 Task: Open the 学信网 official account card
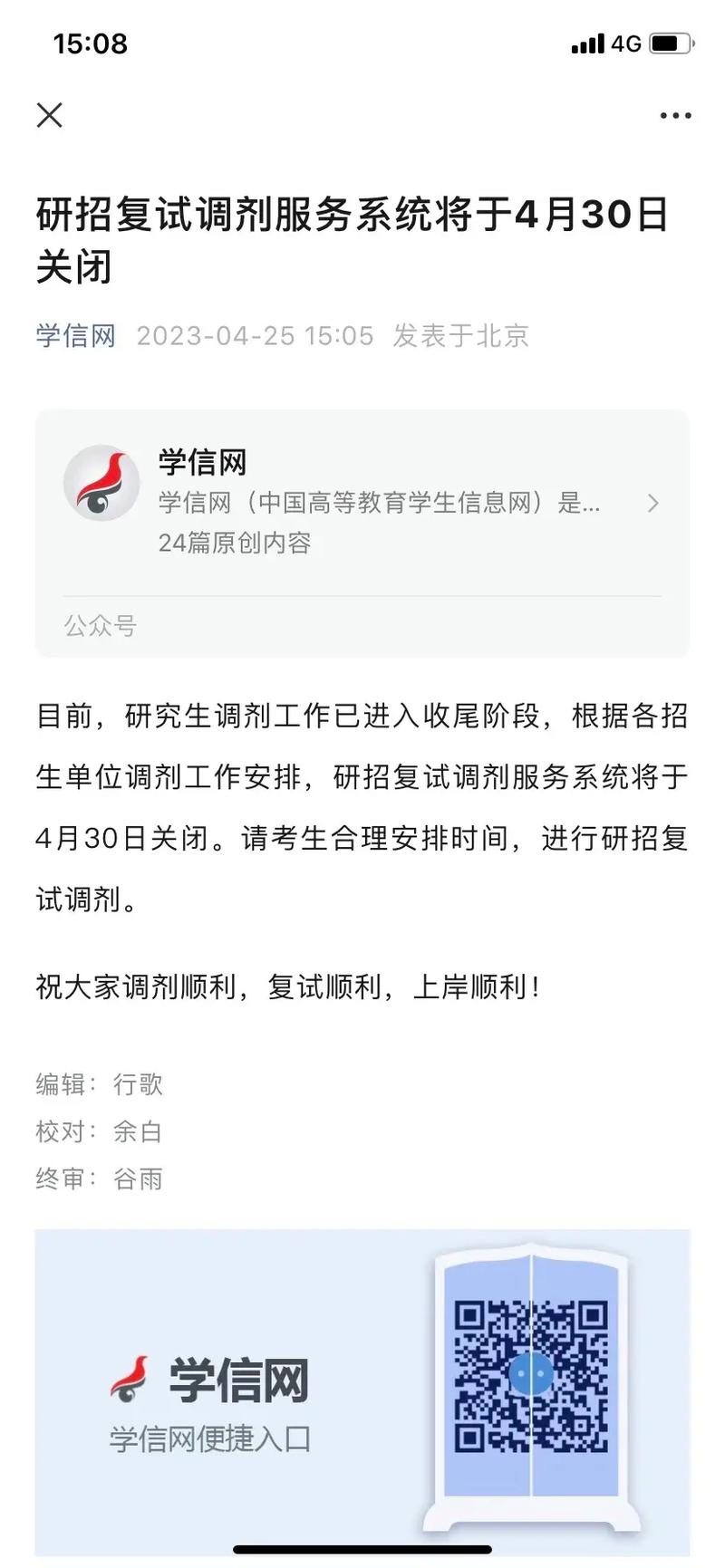[x=362, y=504]
